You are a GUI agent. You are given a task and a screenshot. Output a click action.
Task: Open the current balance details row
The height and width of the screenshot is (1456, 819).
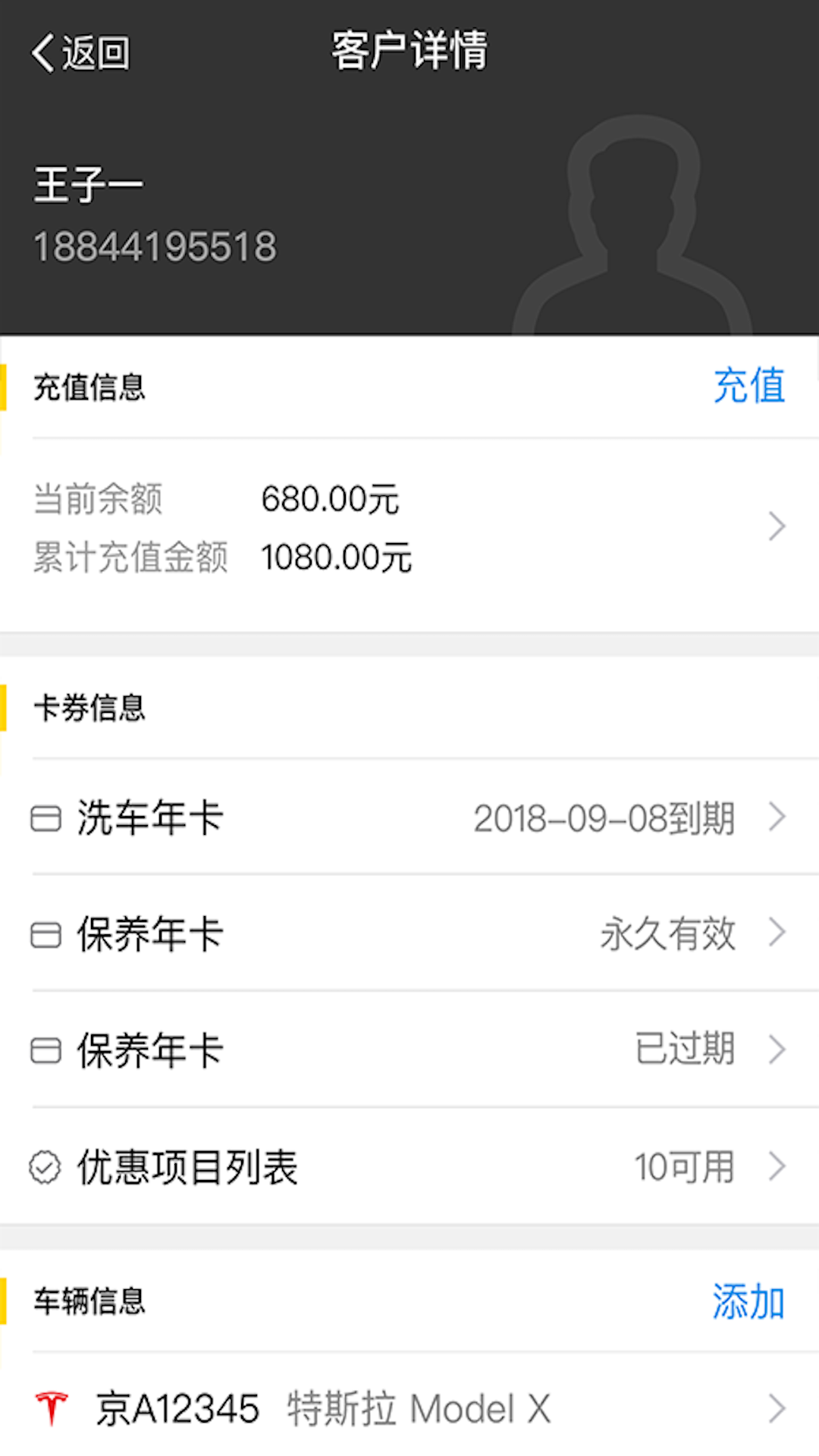(x=409, y=529)
